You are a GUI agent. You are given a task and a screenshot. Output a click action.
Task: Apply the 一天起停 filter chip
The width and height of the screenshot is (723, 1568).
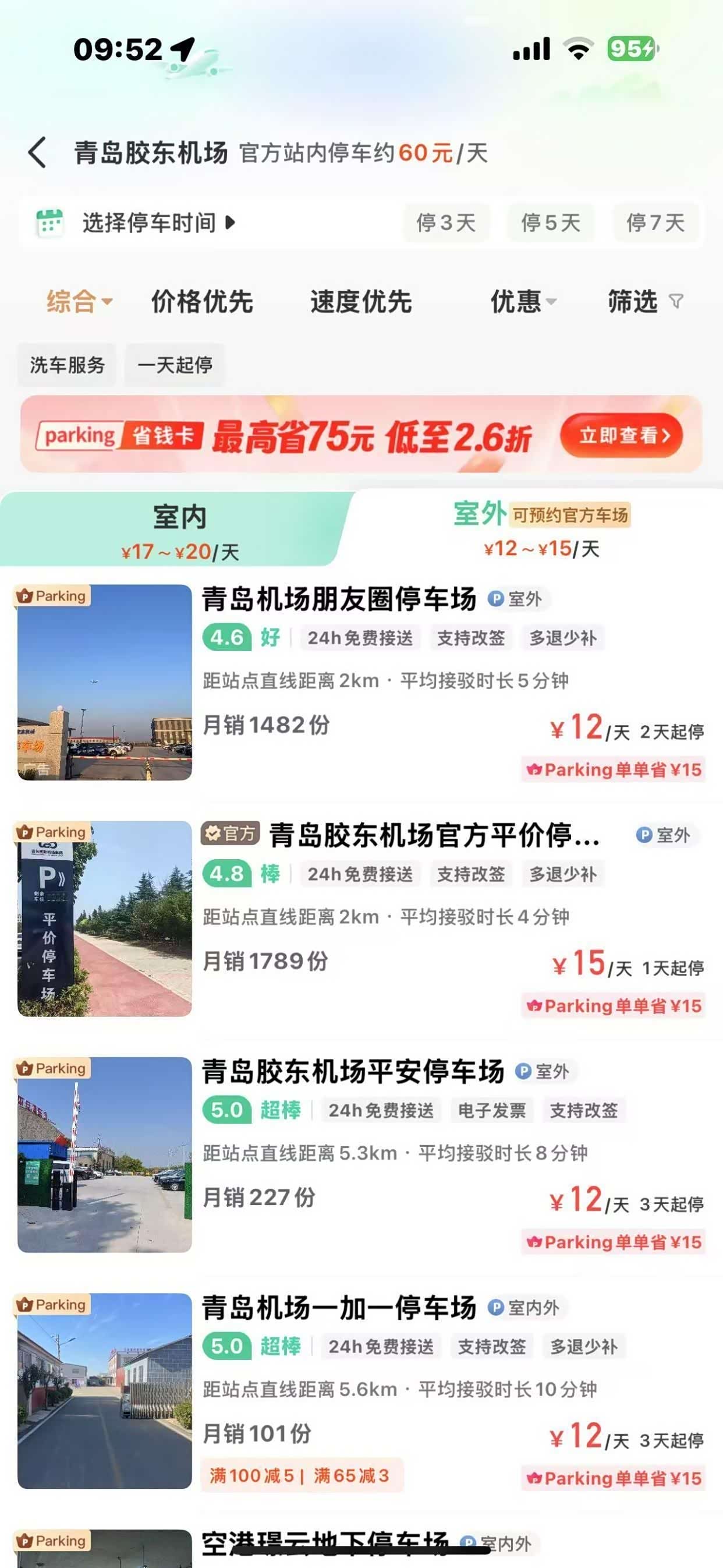[x=175, y=365]
